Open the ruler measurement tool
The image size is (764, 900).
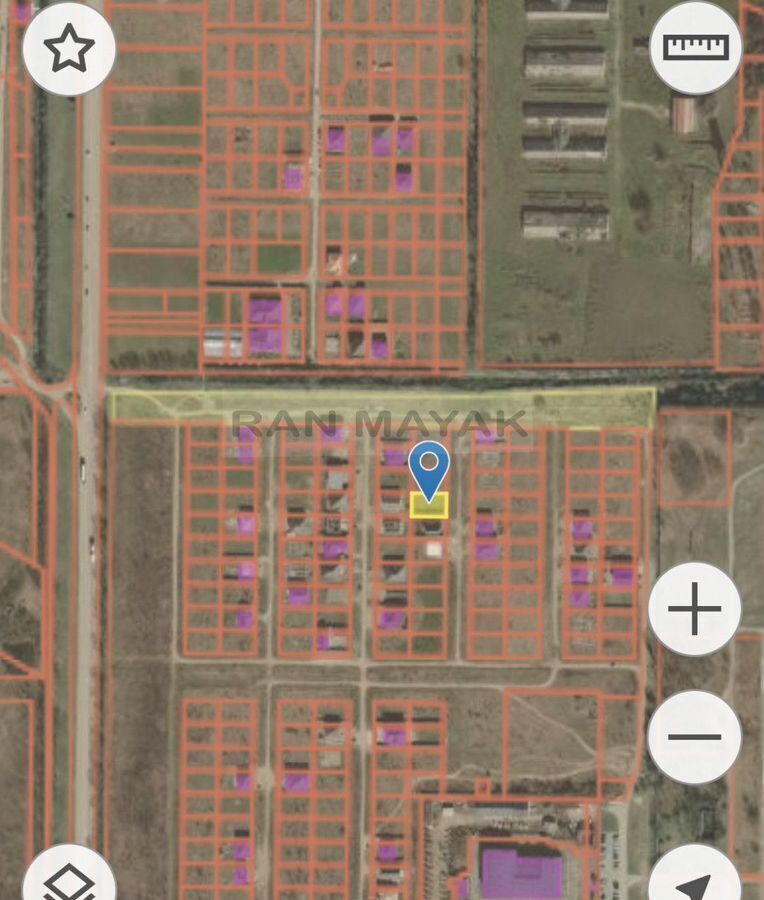(696, 47)
